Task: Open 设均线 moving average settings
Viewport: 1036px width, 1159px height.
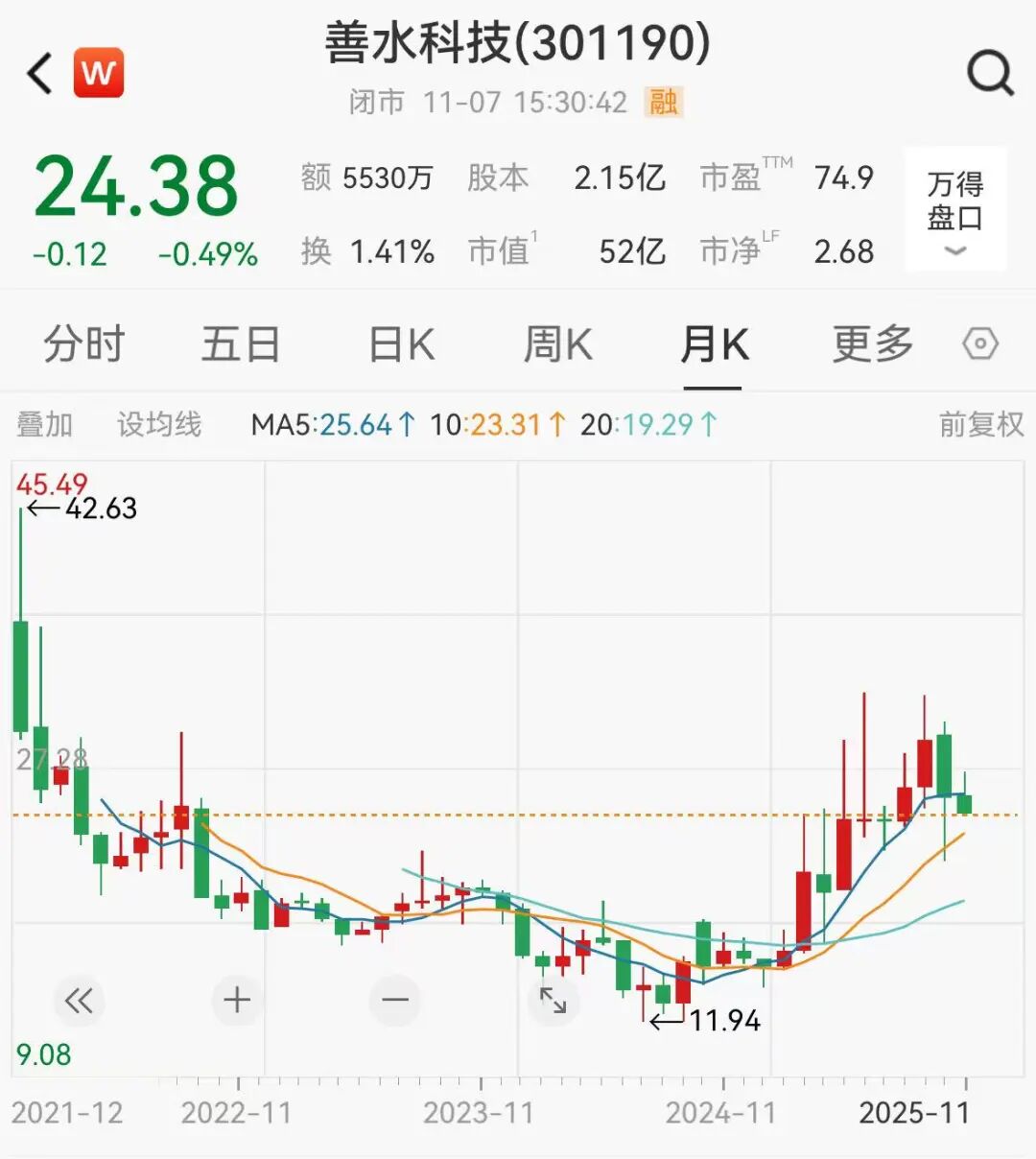Action: [159, 424]
